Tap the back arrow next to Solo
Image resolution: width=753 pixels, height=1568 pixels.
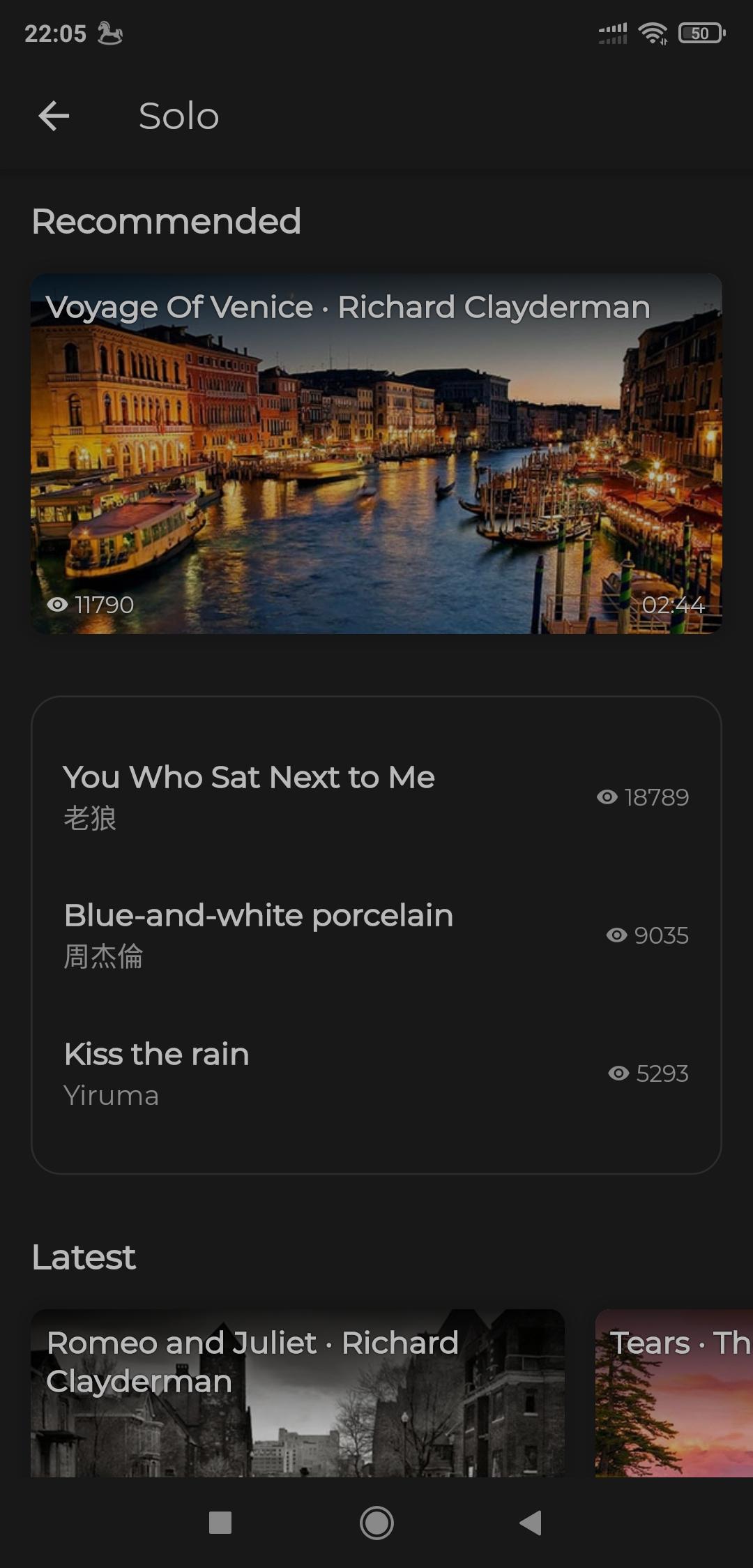point(54,116)
